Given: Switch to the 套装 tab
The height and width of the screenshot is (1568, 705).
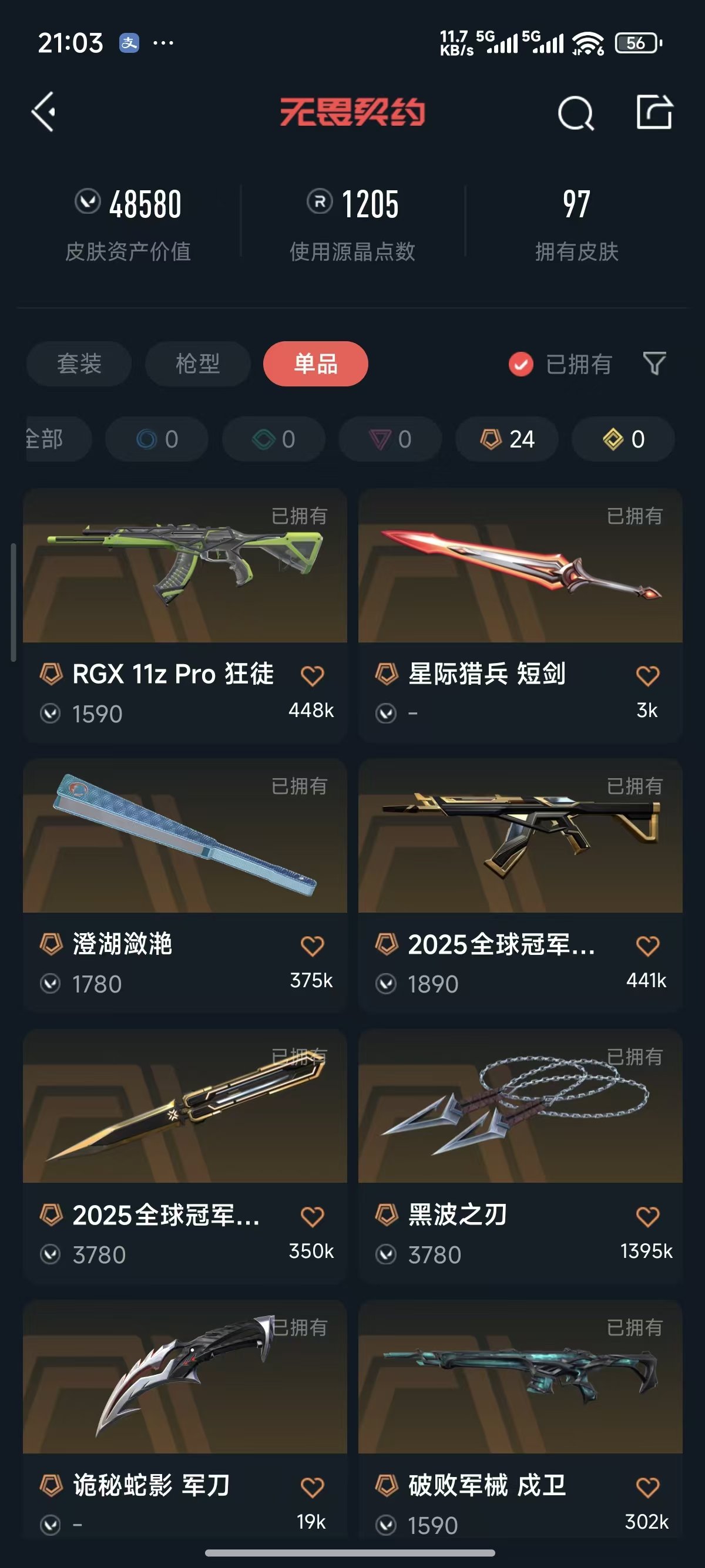Looking at the screenshot, I should (x=79, y=364).
